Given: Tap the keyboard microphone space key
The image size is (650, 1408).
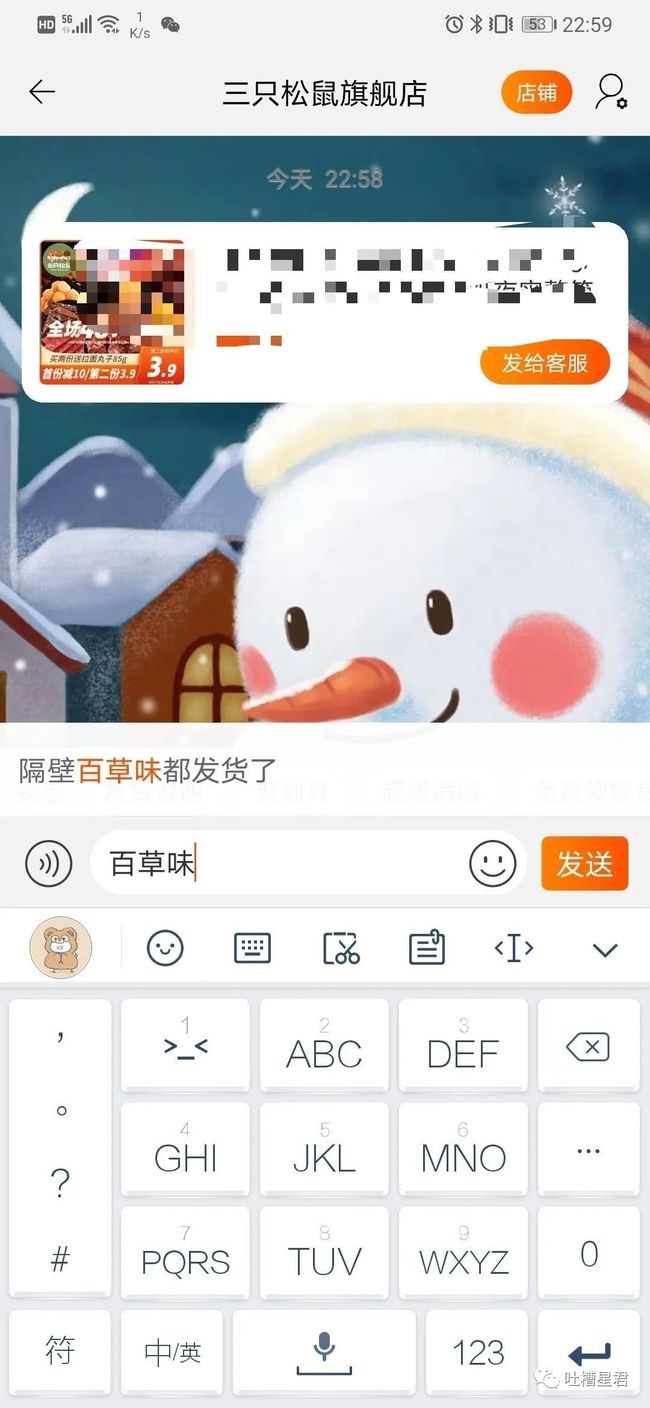Looking at the screenshot, I should [325, 1353].
